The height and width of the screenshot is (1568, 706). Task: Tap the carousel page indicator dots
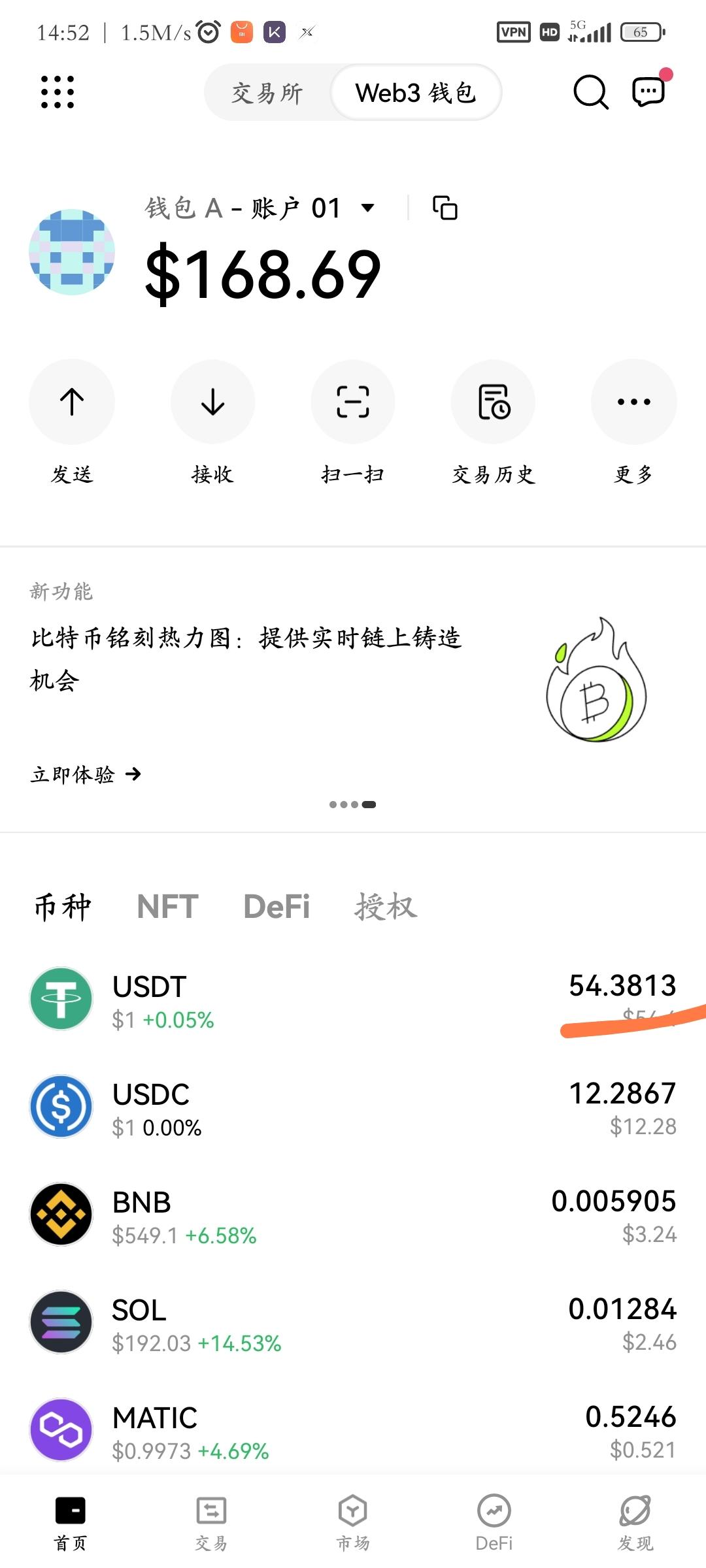point(353,804)
